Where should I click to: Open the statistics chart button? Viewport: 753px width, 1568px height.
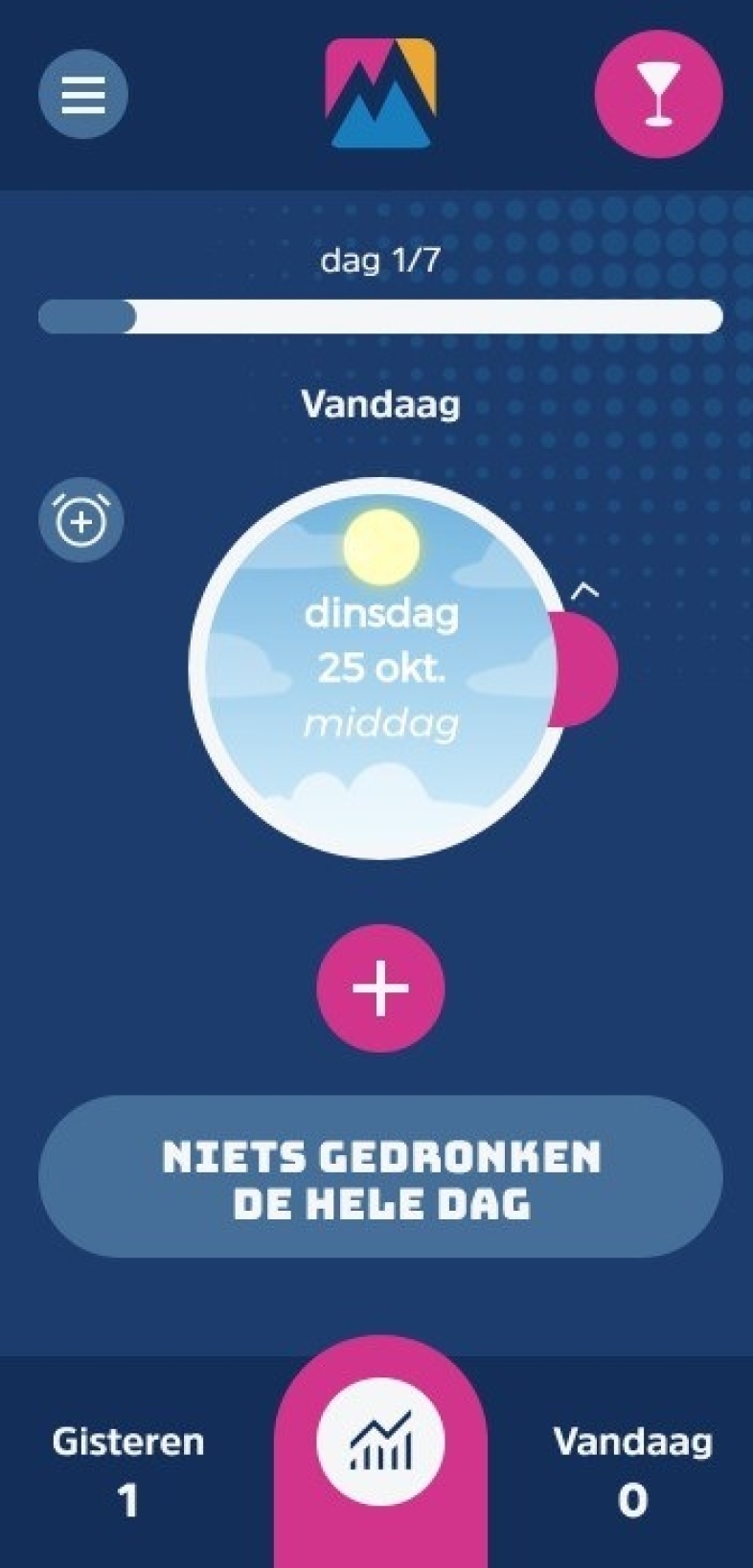point(380,1442)
